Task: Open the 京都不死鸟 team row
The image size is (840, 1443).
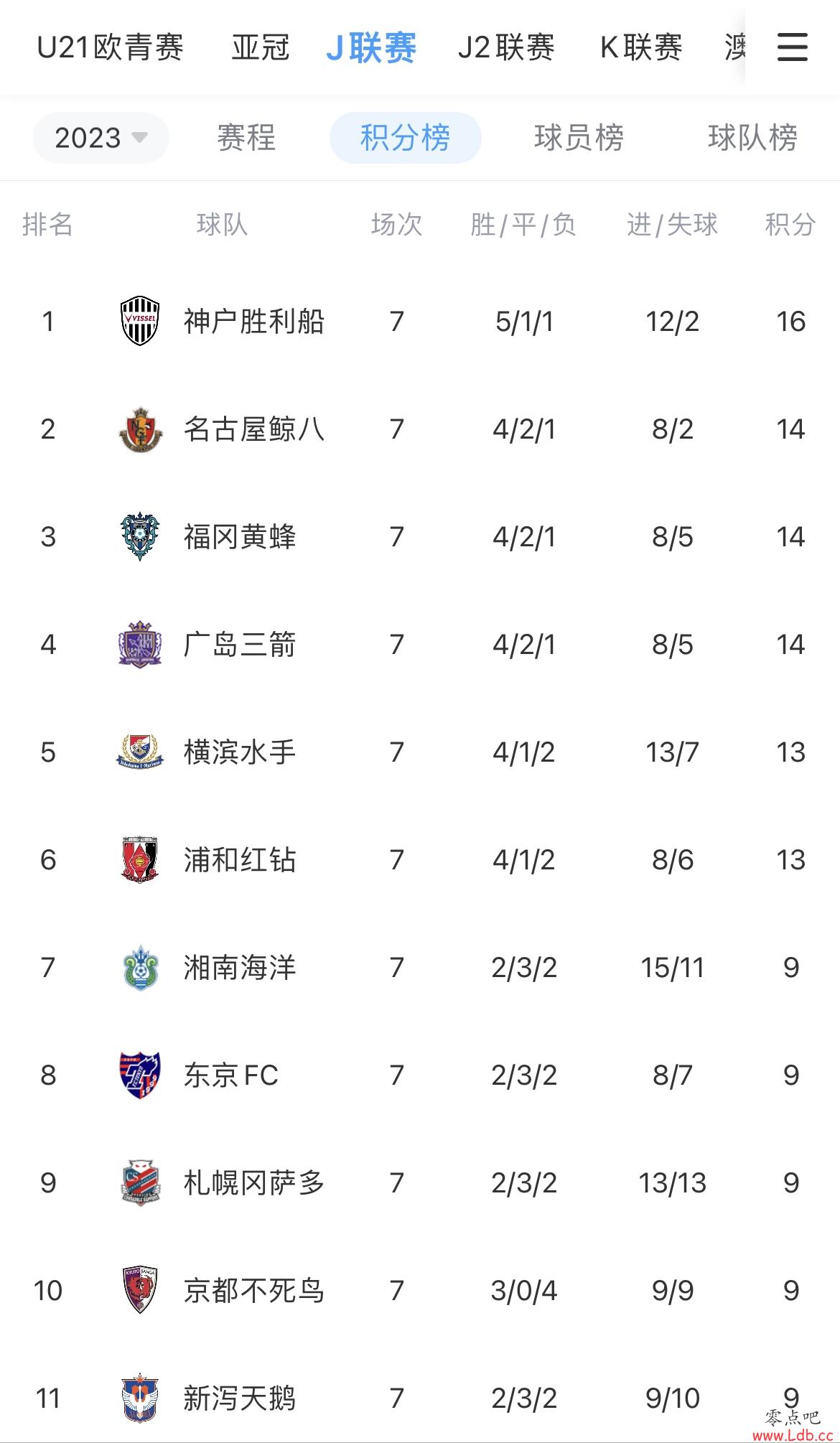Action: pyautogui.click(x=420, y=1290)
